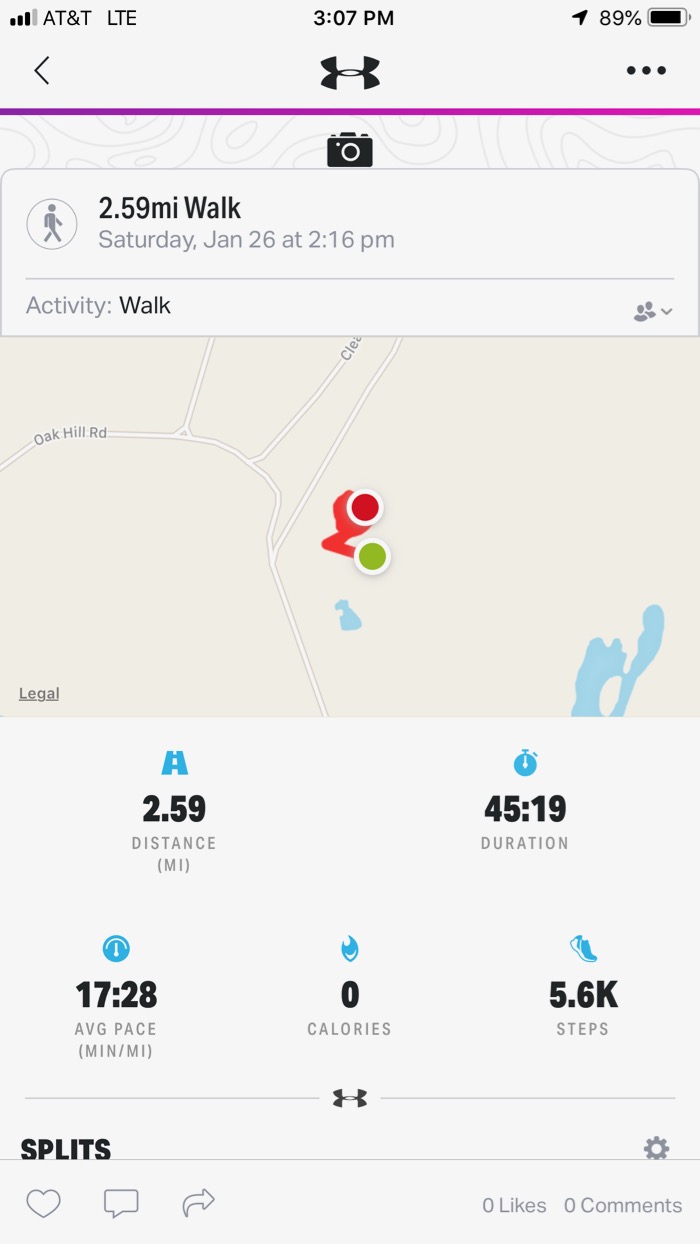Open the privacy sharing dropdown

653,311
